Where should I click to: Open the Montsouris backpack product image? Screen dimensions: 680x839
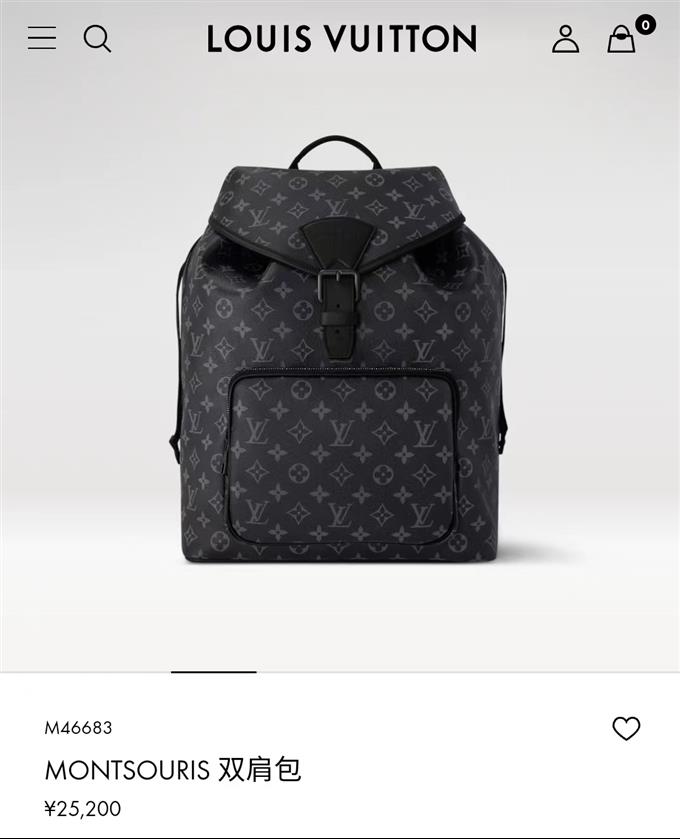[x=340, y=350]
